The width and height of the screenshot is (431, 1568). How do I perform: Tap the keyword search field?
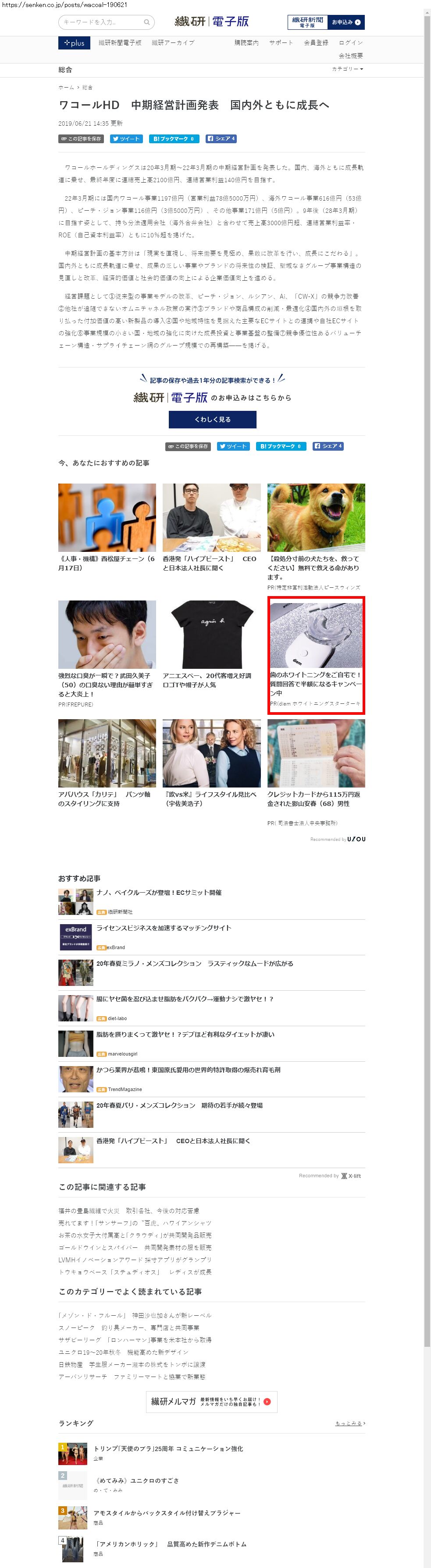(106, 22)
